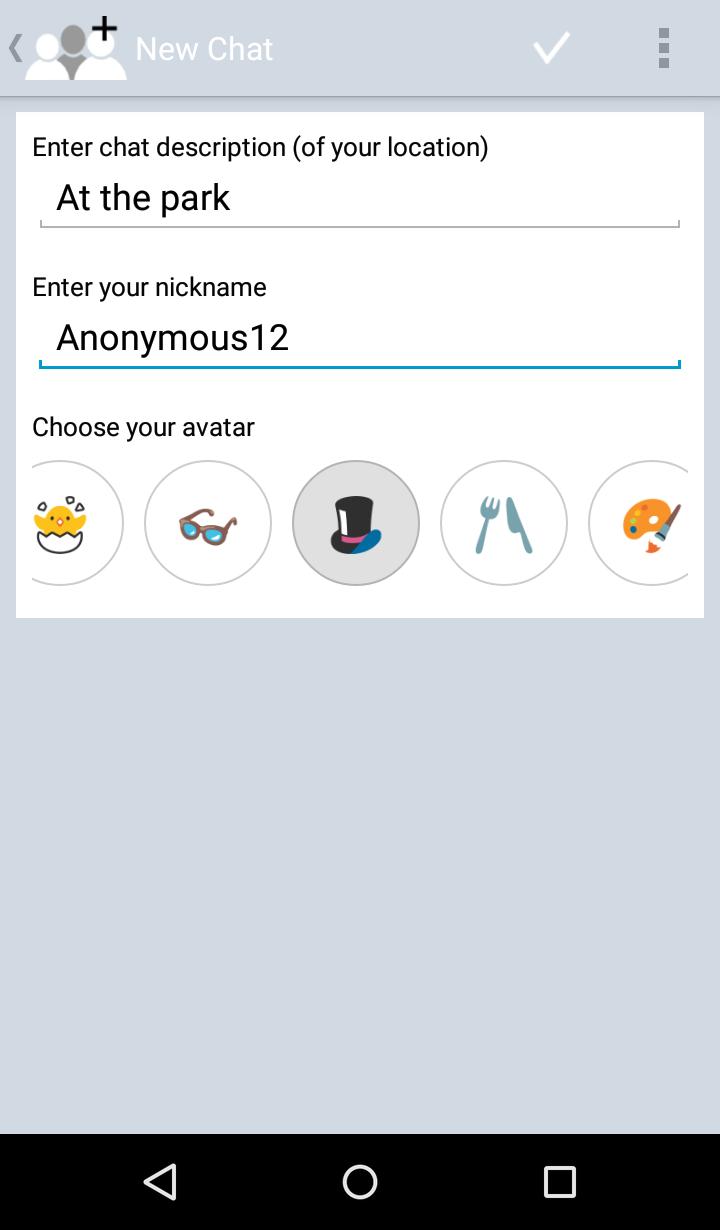This screenshot has width=720, height=1230.
Task: Tap the back chevron in the toolbar
Action: pyautogui.click(x=15, y=47)
